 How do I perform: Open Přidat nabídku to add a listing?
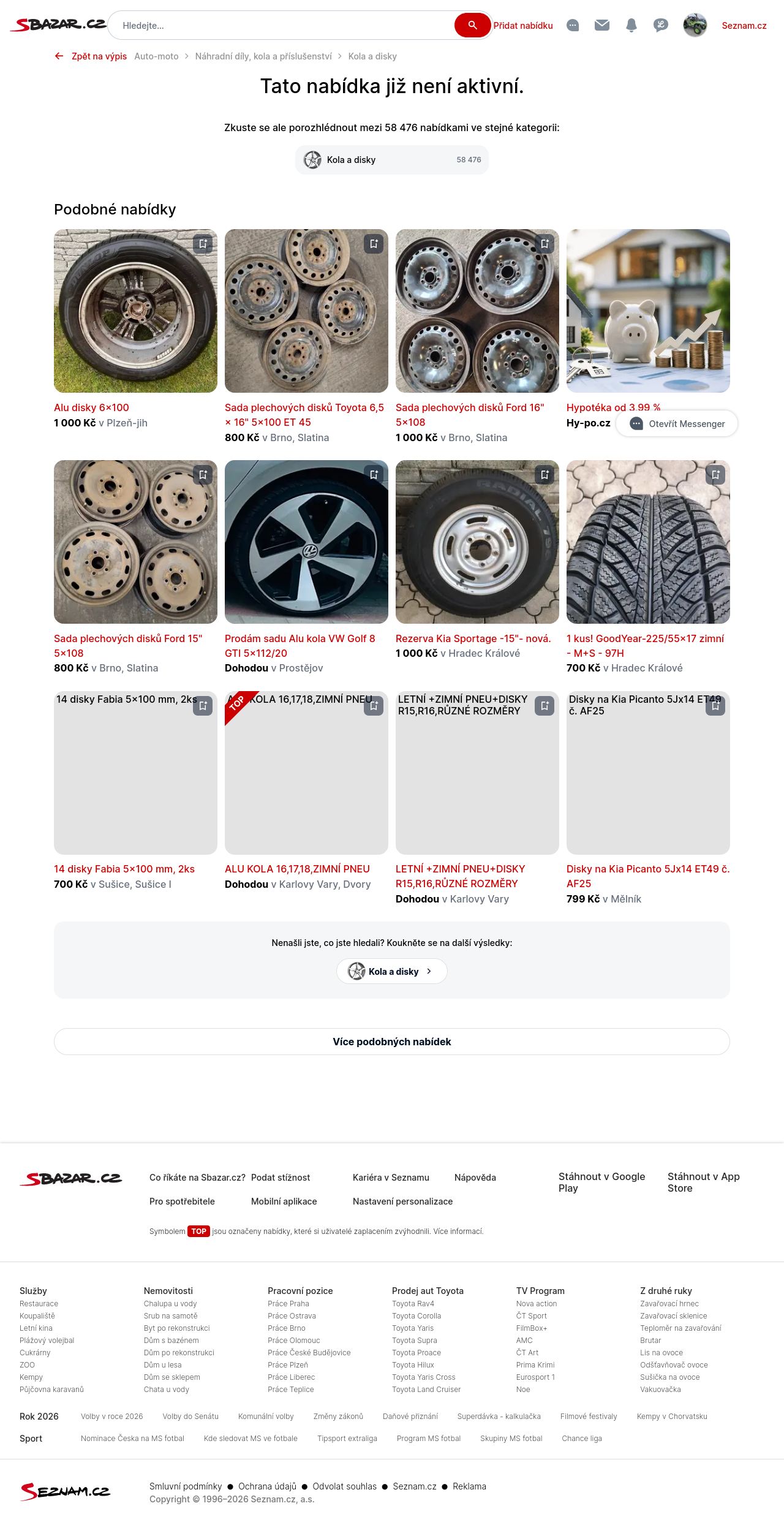523,26
